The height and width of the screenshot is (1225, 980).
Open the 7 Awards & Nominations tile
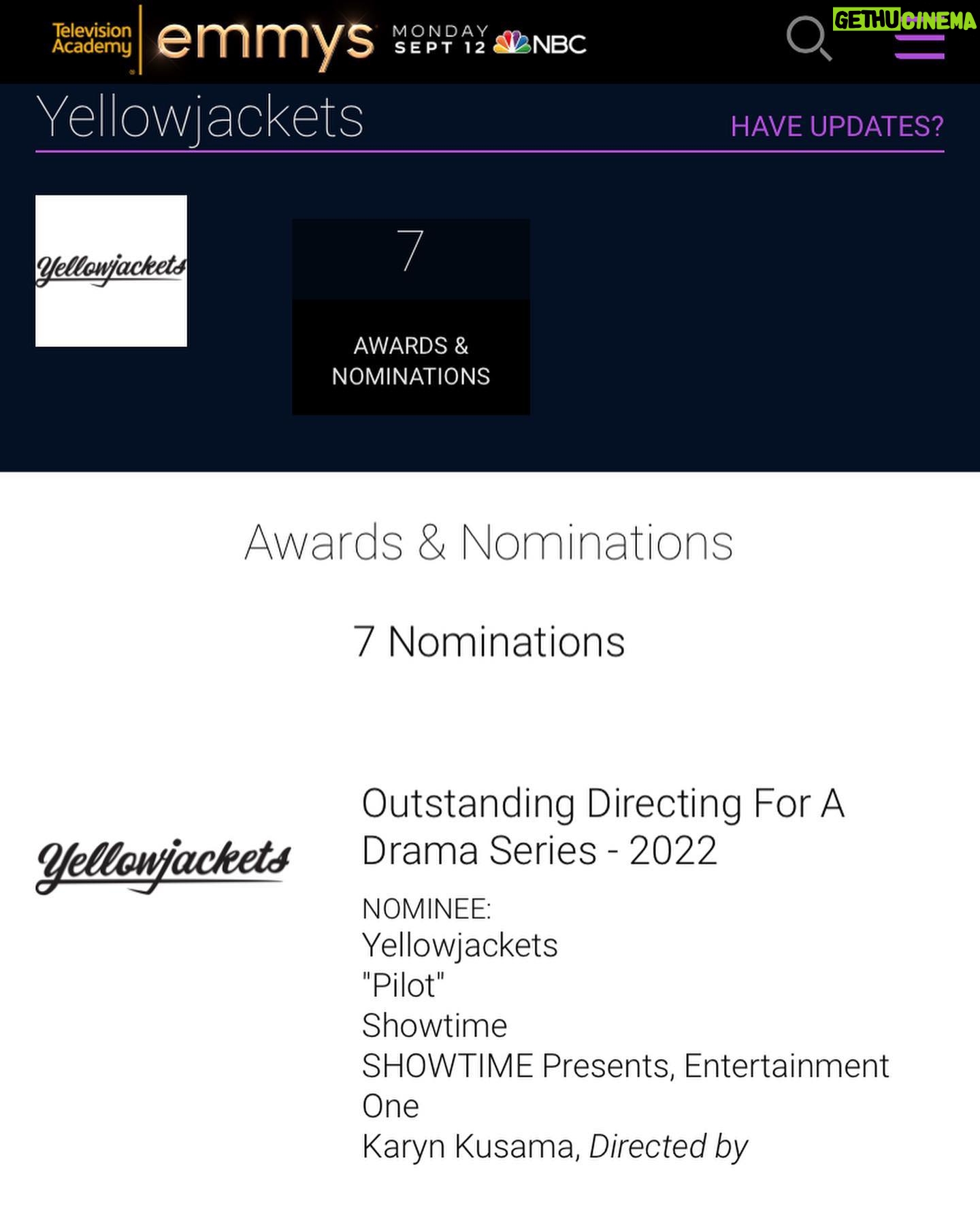(x=410, y=316)
